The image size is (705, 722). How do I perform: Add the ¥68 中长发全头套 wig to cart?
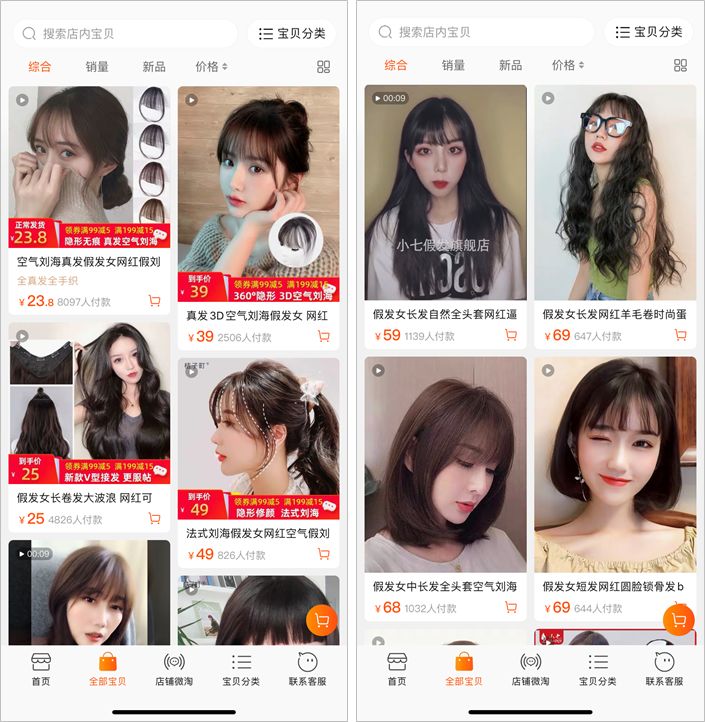511,607
